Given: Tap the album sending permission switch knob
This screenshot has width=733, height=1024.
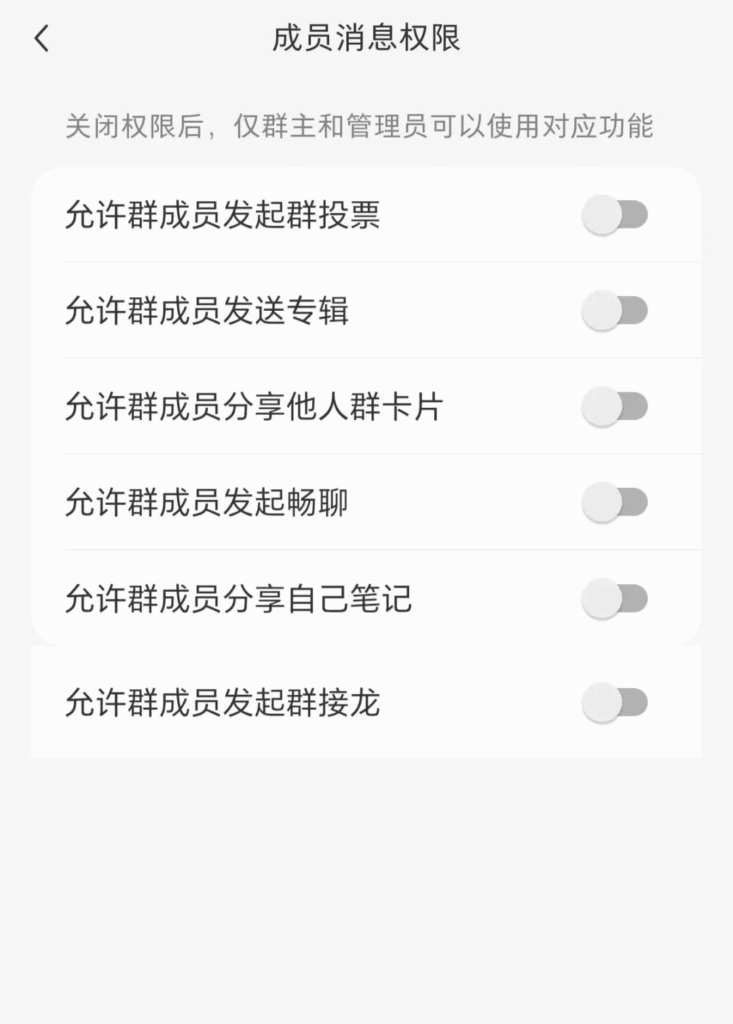Looking at the screenshot, I should 600,312.
